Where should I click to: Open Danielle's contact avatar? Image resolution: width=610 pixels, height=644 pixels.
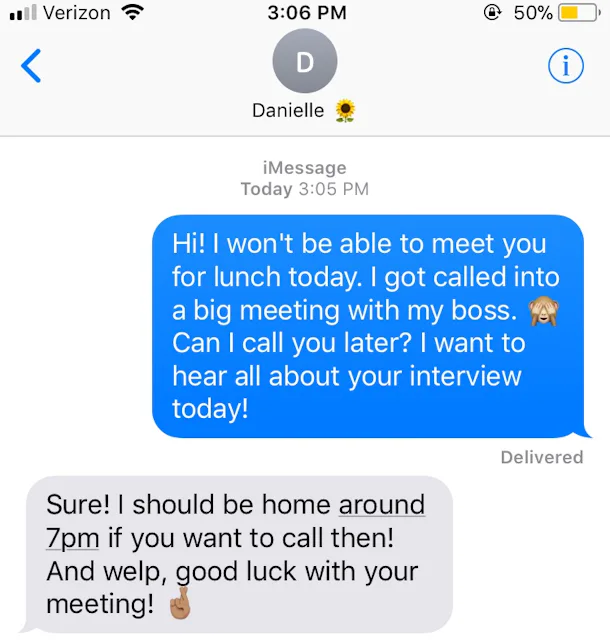pos(304,62)
